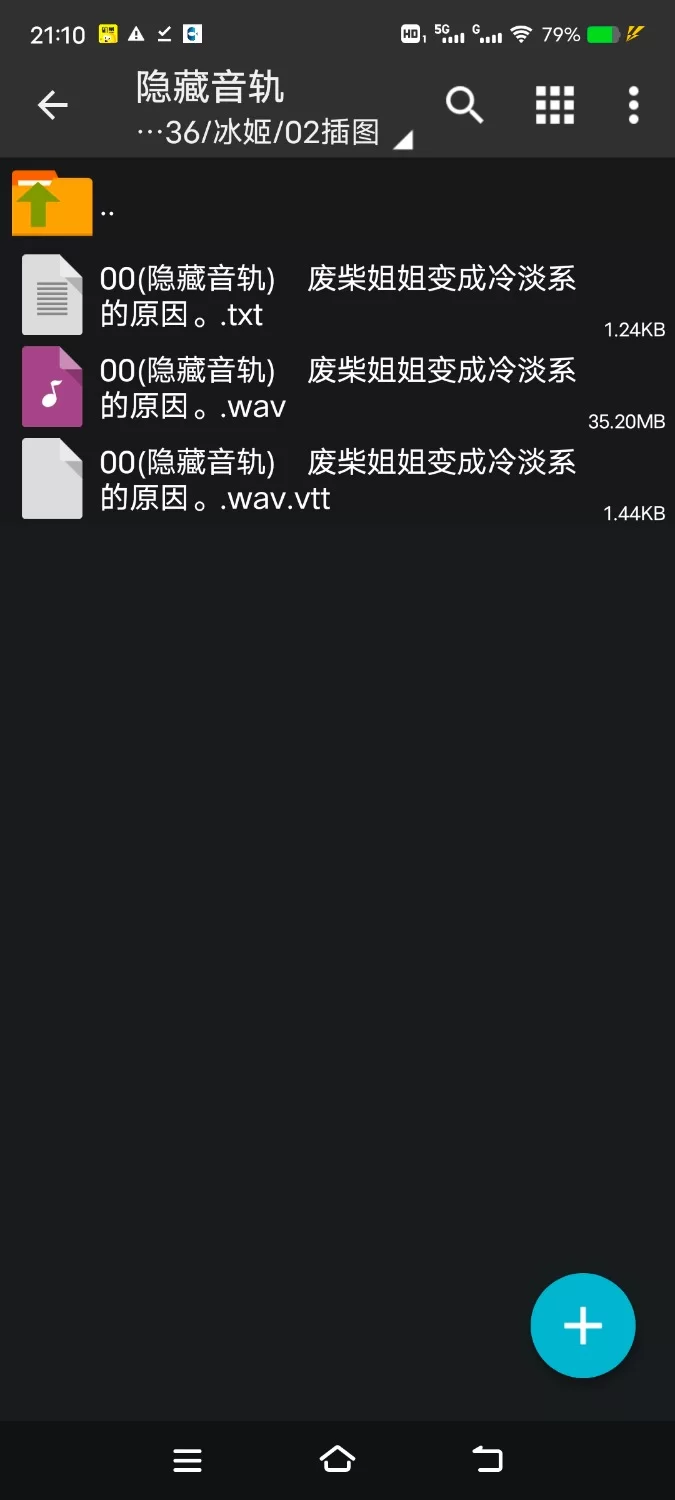Open the 00(隐藏音轨) .wav.vtt file
675x1500 pixels.
point(337,480)
